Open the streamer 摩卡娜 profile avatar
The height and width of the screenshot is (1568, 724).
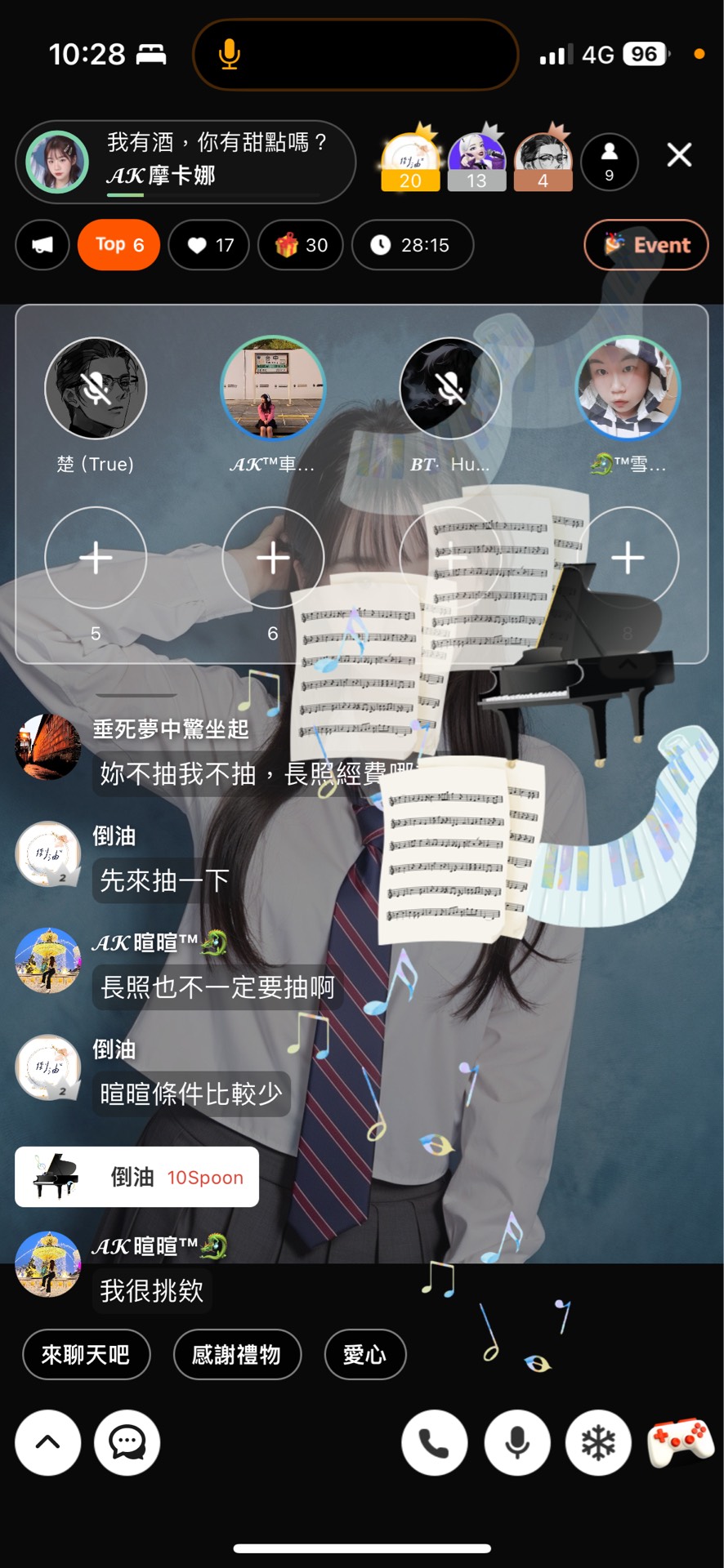point(57,162)
